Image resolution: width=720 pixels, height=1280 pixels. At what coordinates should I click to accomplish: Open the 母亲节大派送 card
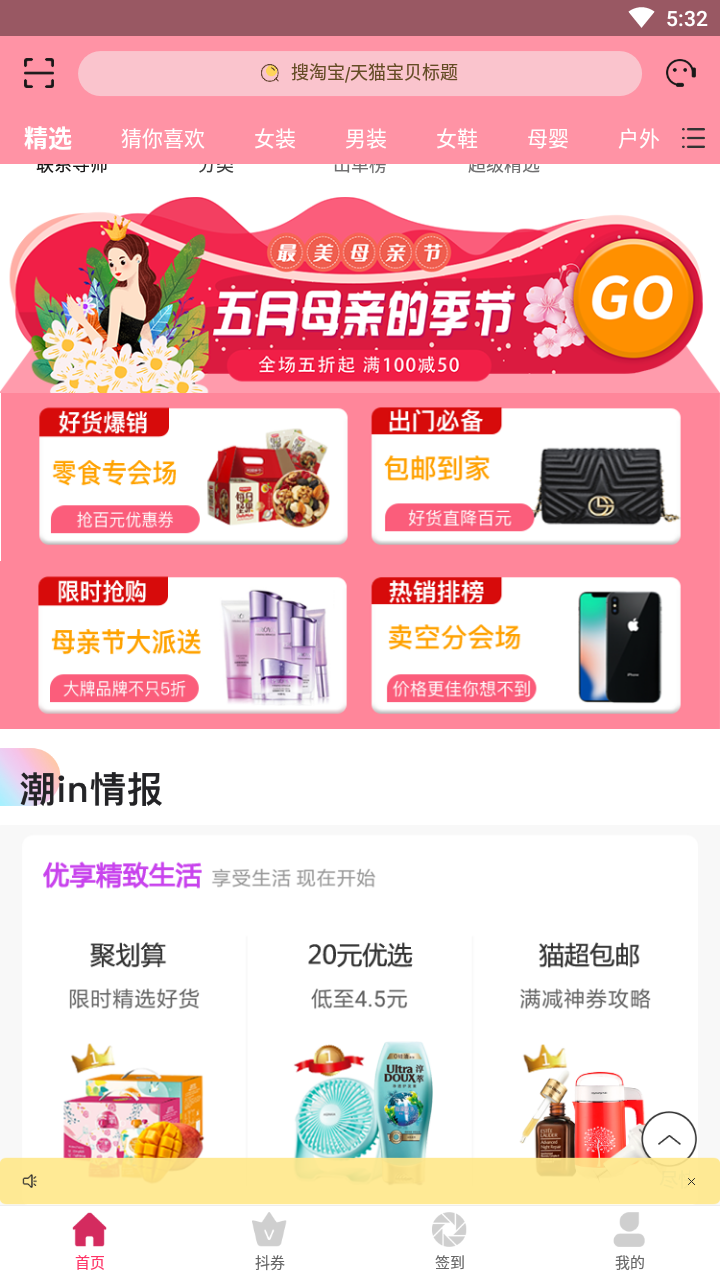click(x=193, y=644)
